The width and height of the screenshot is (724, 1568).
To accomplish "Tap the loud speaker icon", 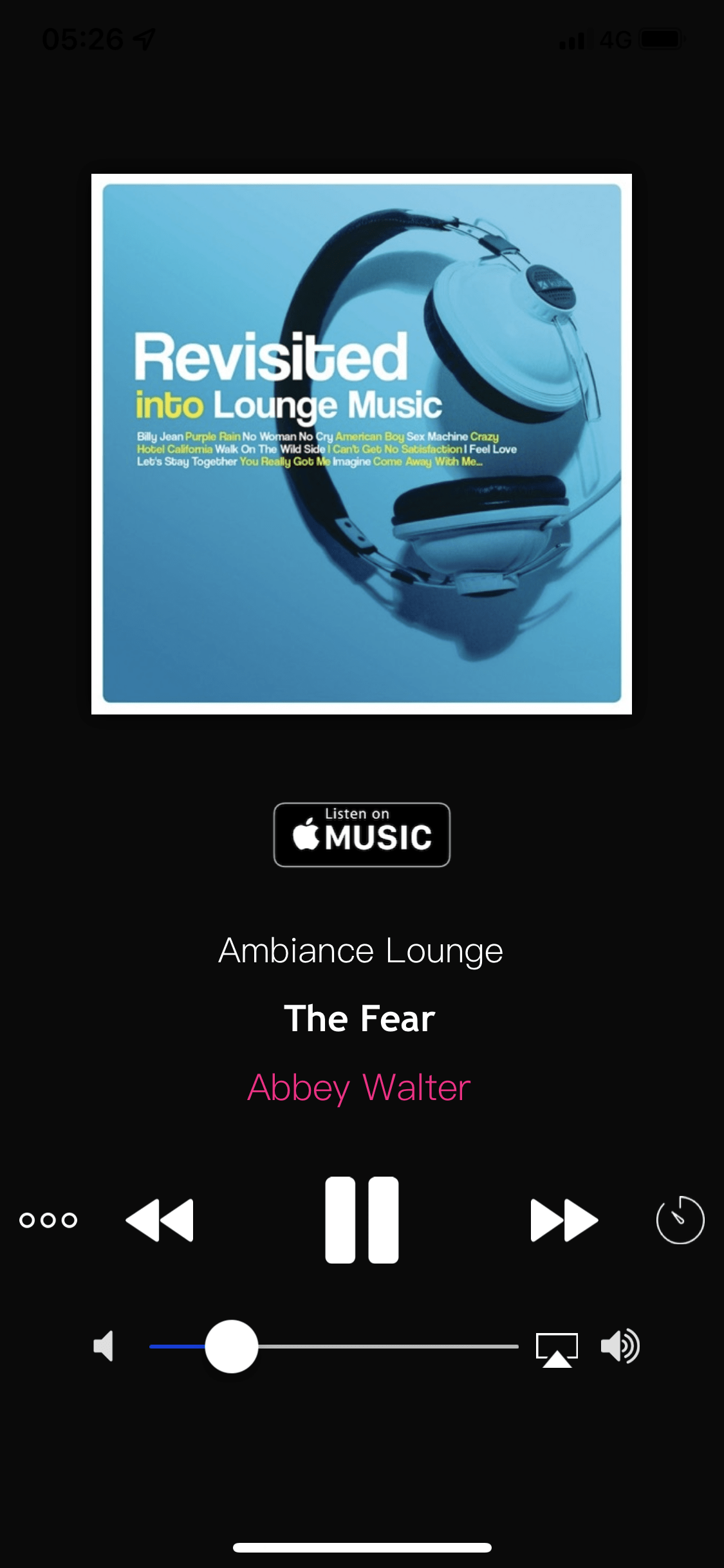I will (620, 1346).
